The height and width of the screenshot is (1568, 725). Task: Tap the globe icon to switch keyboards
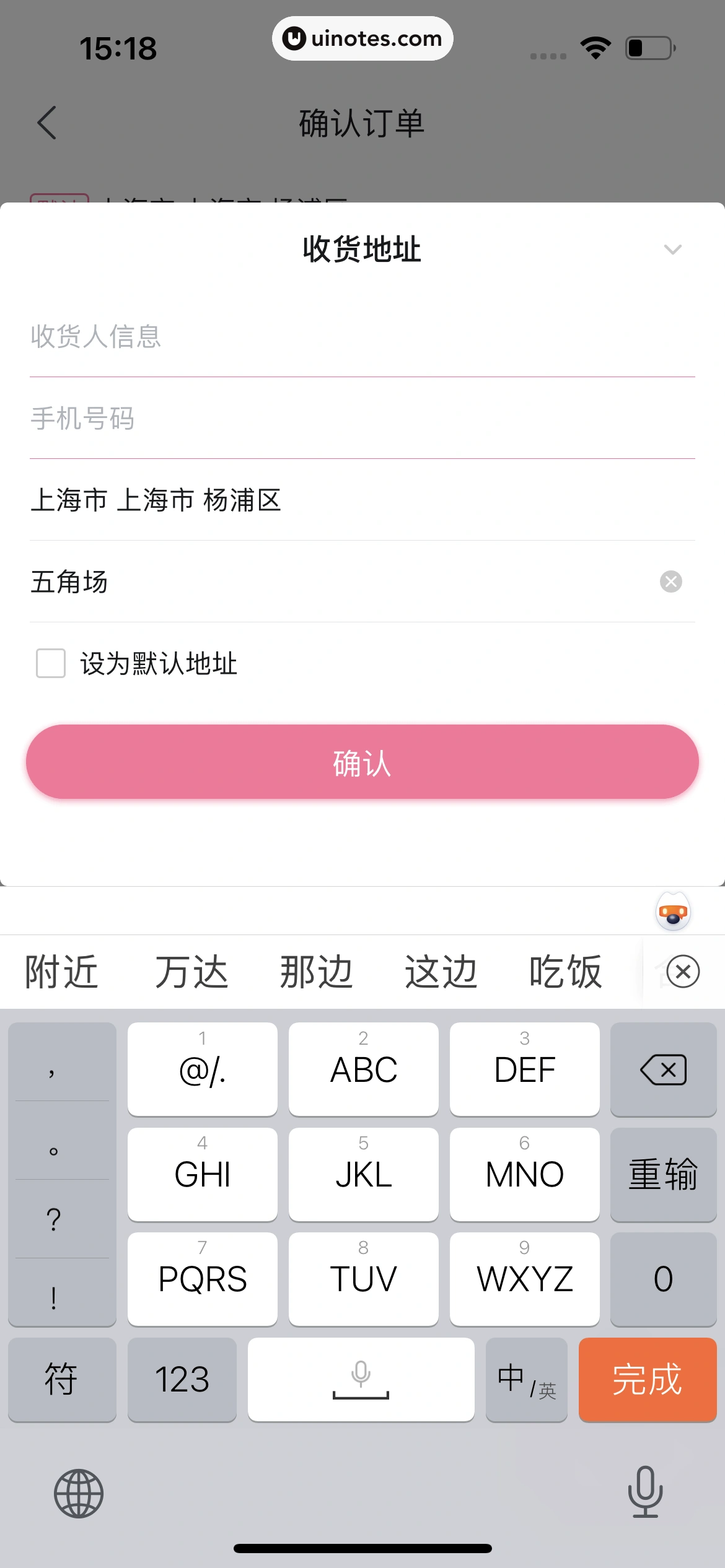[79, 1492]
